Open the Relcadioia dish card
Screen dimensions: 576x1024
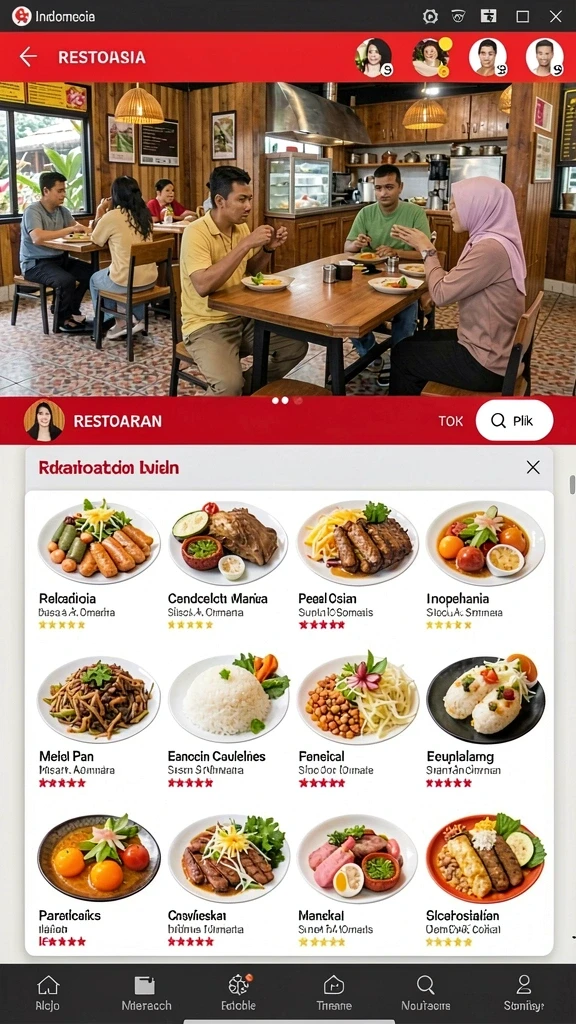click(98, 565)
